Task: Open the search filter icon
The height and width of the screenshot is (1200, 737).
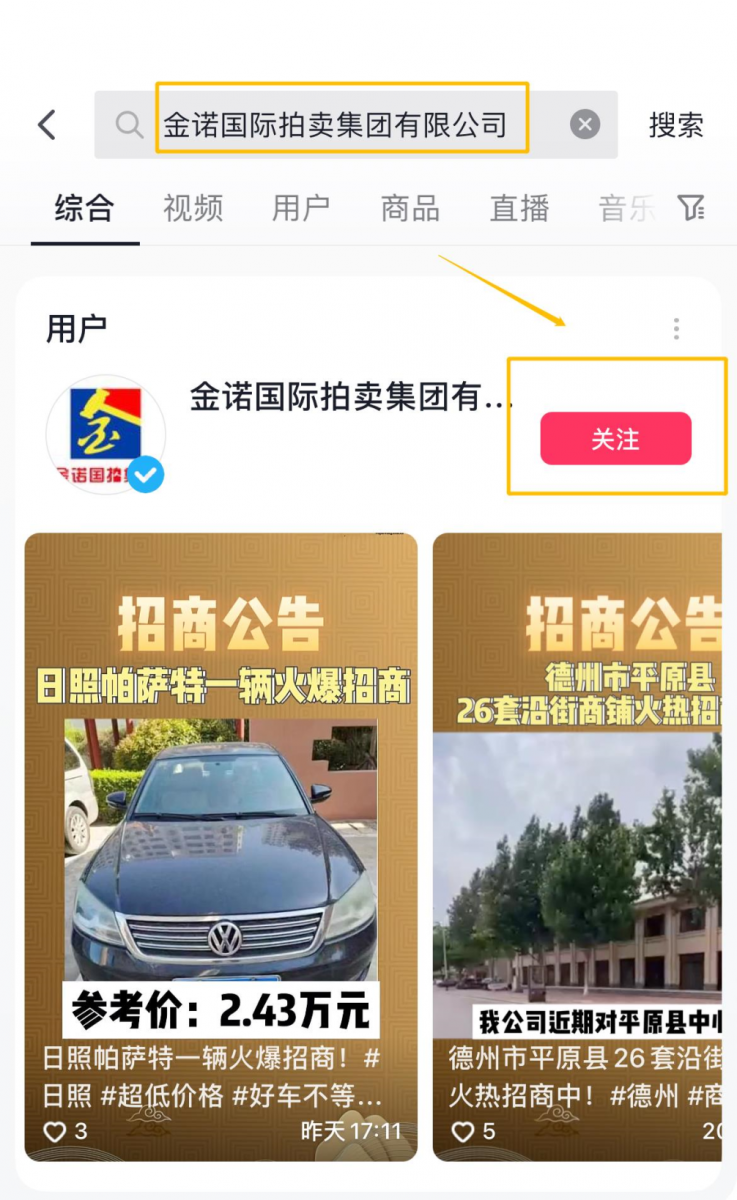Action: click(691, 208)
